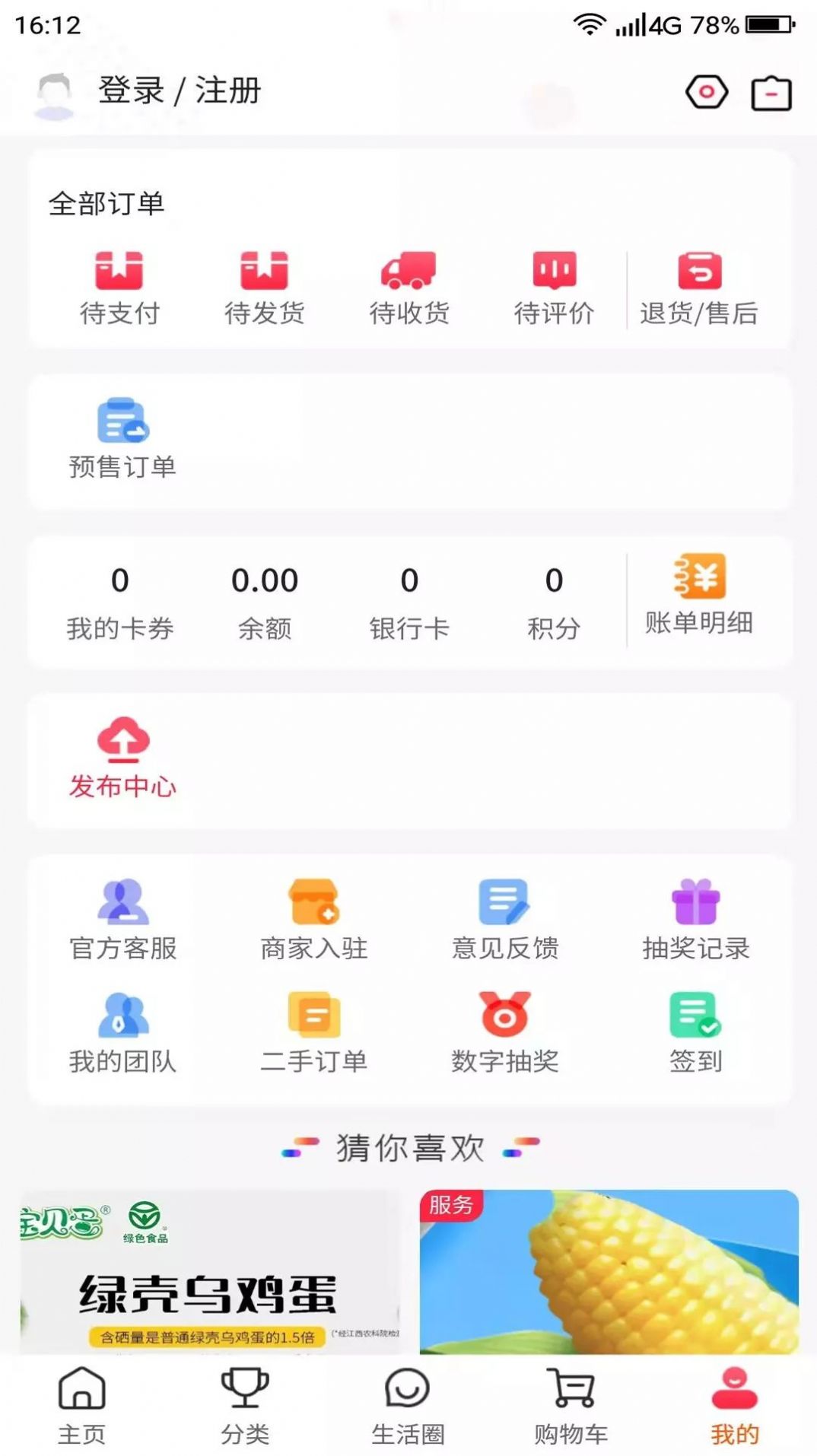The width and height of the screenshot is (817, 1456).
Task: Open the settings gear icon
Action: (705, 91)
